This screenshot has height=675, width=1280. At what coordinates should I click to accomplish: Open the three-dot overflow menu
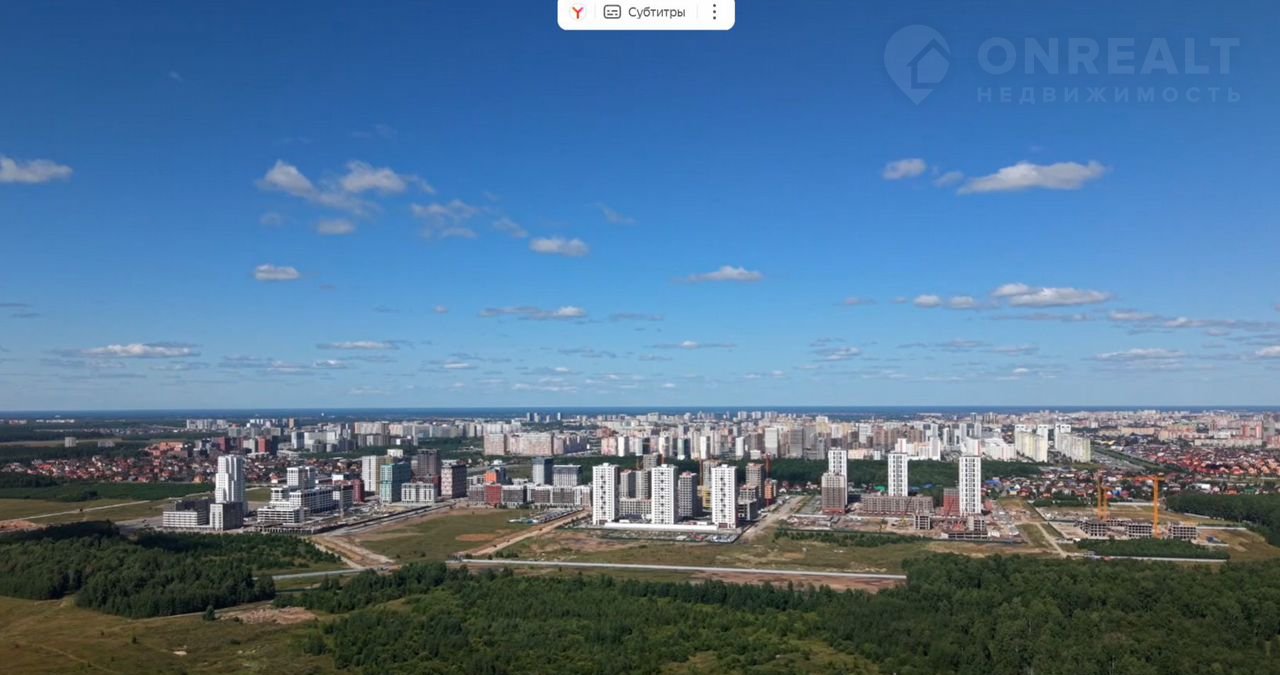point(714,12)
